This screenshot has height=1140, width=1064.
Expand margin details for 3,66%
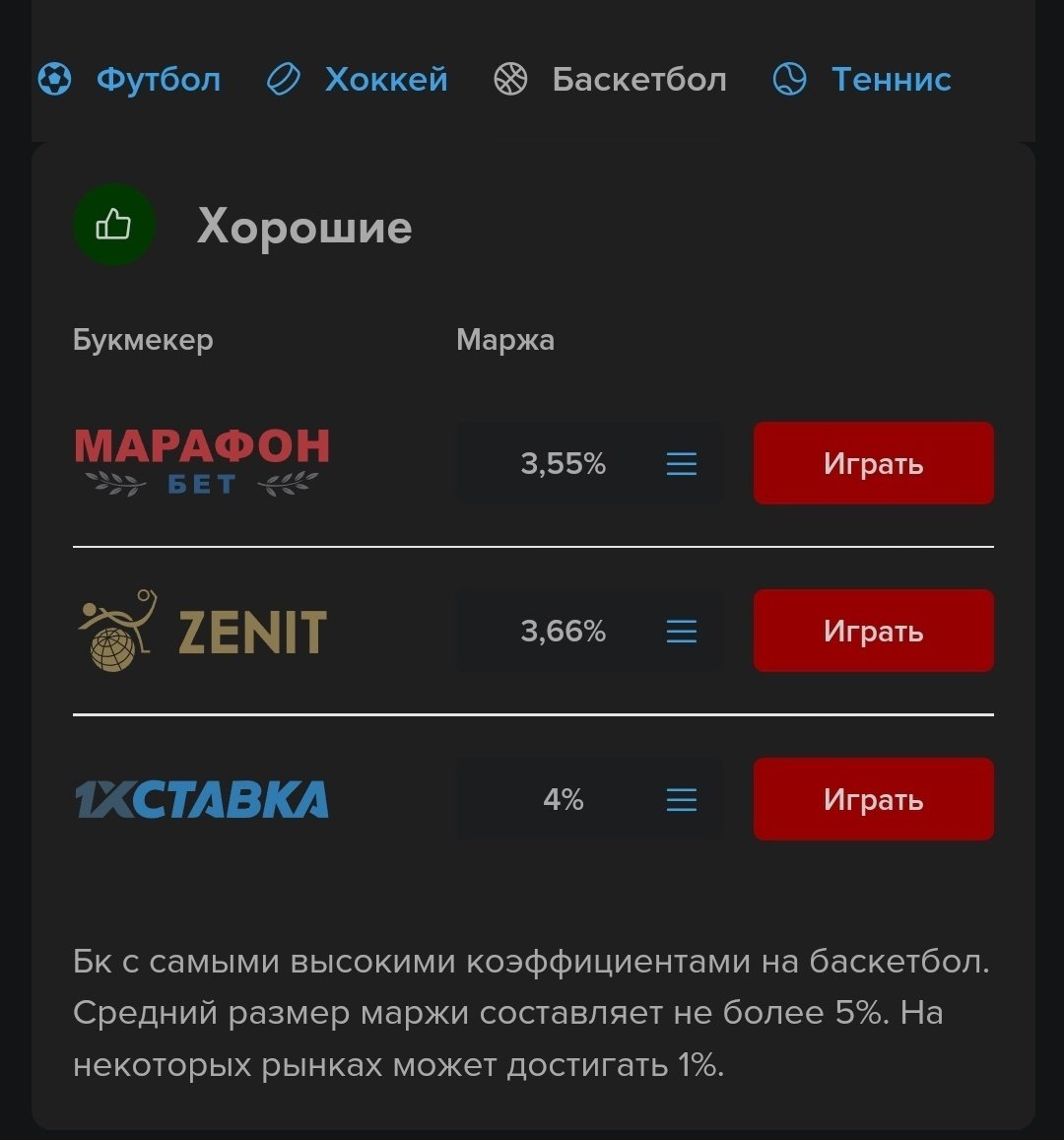[x=682, y=631]
